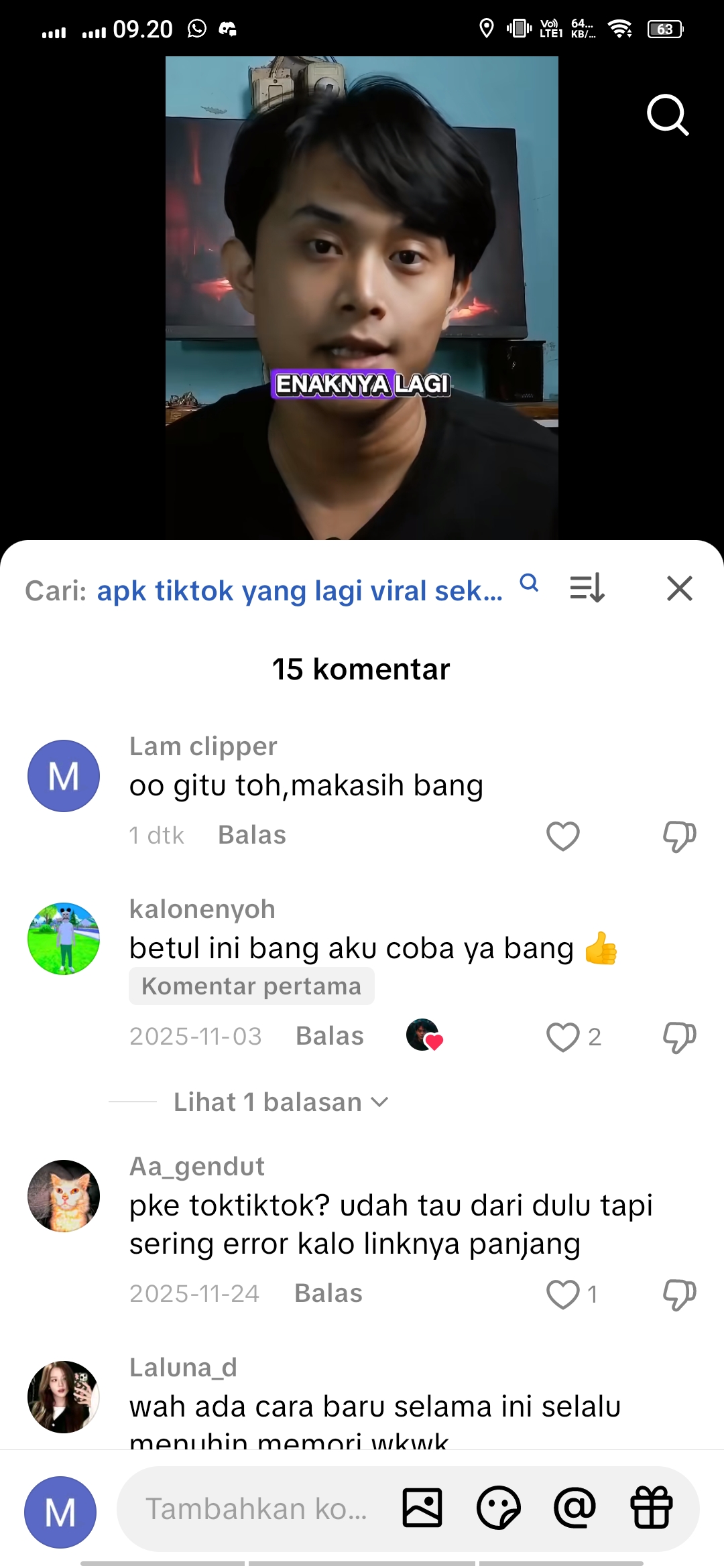Viewport: 724px width, 1568px height.
Task: Like Aa_gendut's comment
Action: point(563,1294)
